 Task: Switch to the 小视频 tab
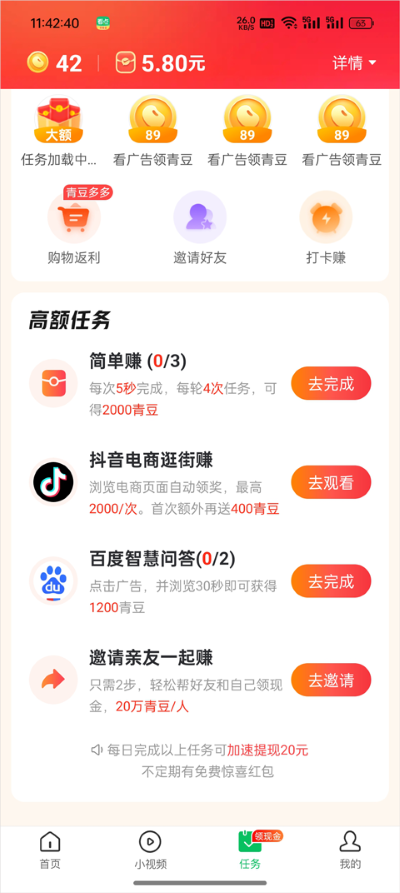[150, 850]
